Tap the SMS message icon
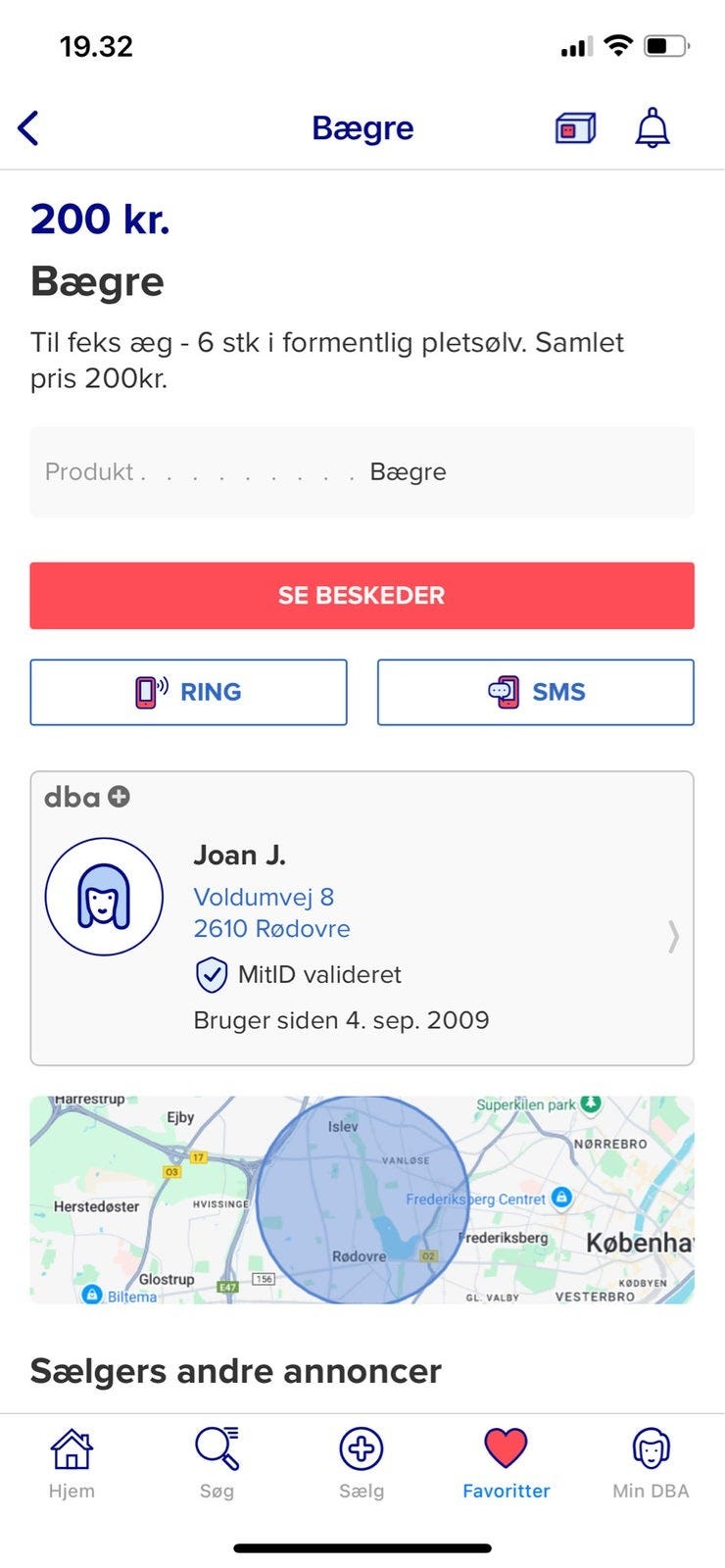The width and height of the screenshot is (725, 1568). (504, 692)
